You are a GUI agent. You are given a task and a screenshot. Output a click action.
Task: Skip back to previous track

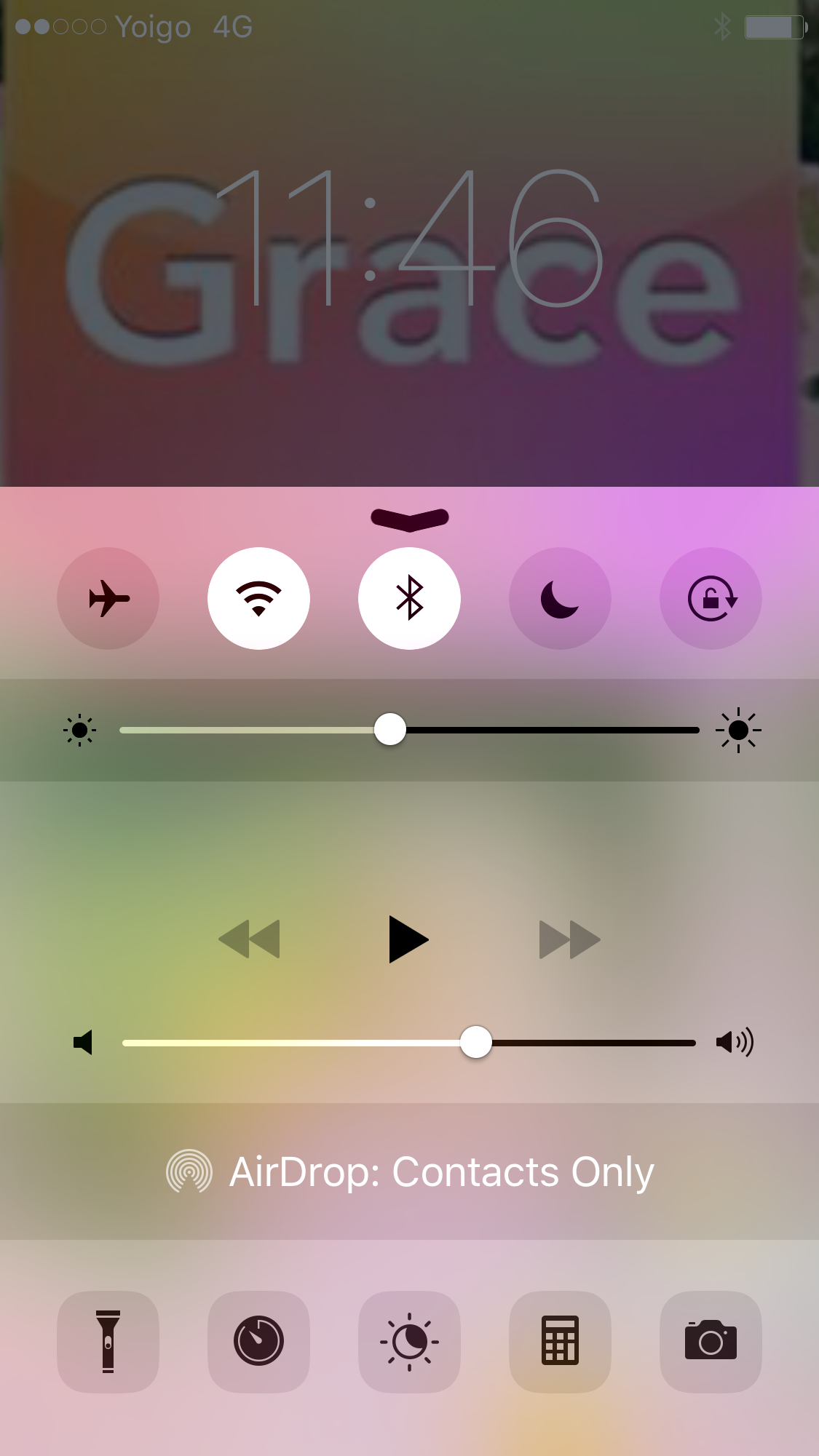coord(249,939)
